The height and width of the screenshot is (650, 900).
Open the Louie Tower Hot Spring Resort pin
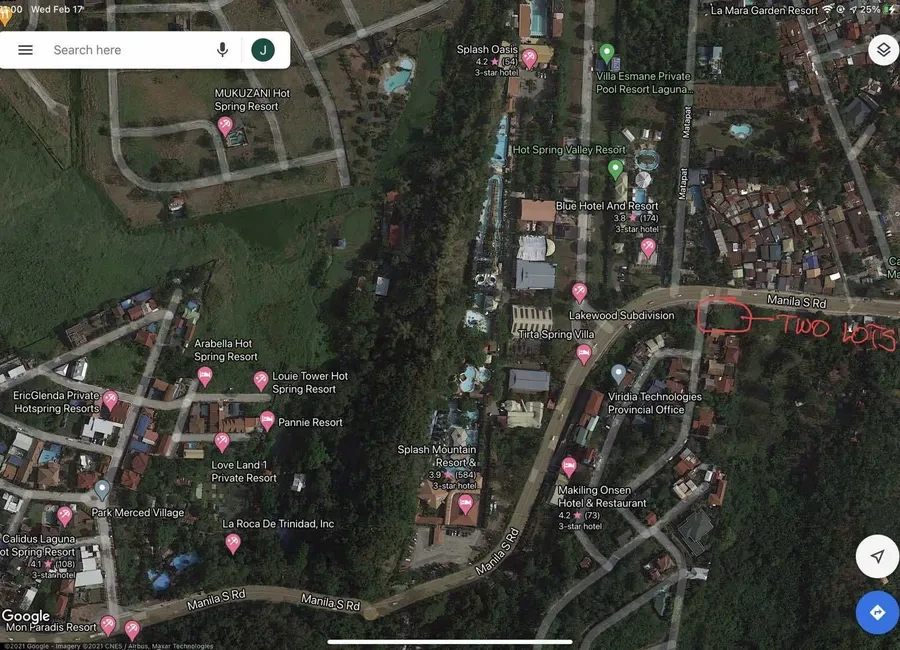click(261, 380)
